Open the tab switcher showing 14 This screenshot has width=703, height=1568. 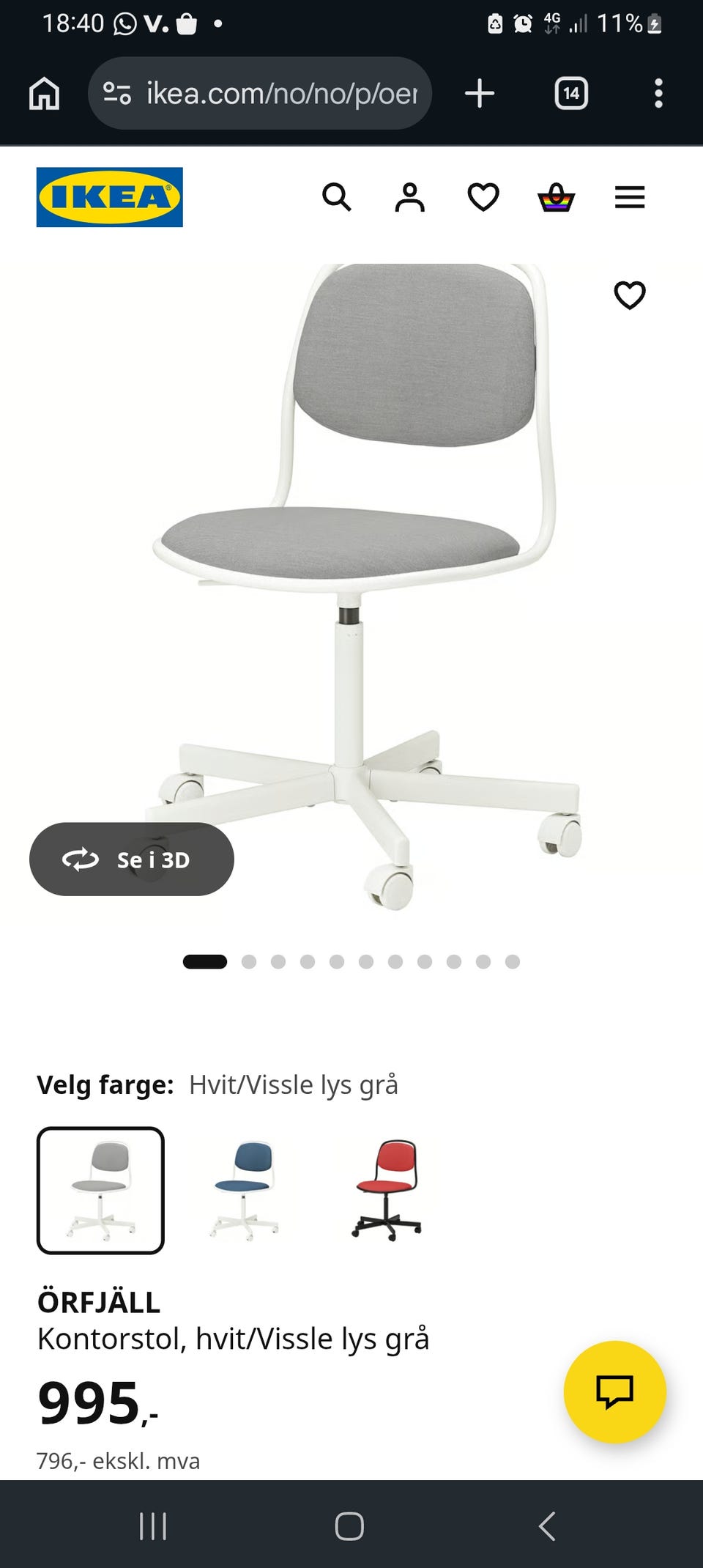[571, 94]
